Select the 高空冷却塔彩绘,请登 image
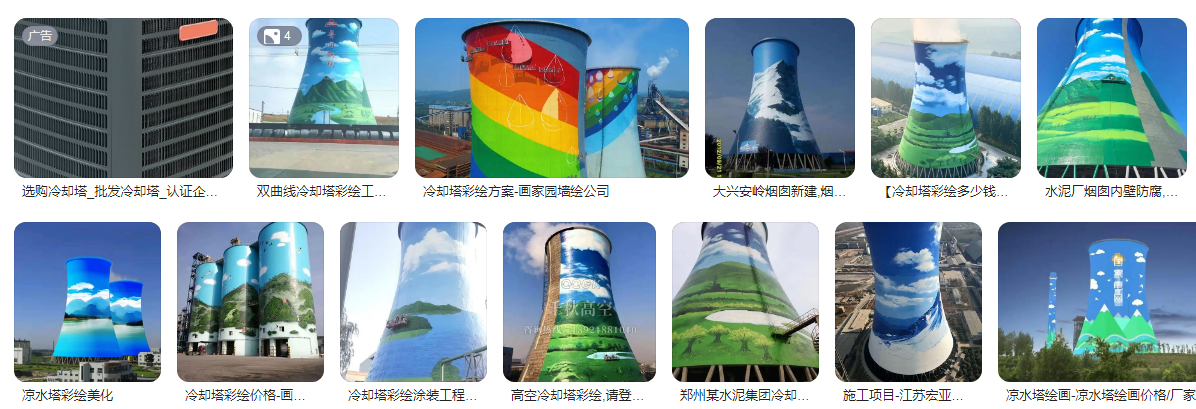Viewport: 1196px width, 409px height. (579, 302)
